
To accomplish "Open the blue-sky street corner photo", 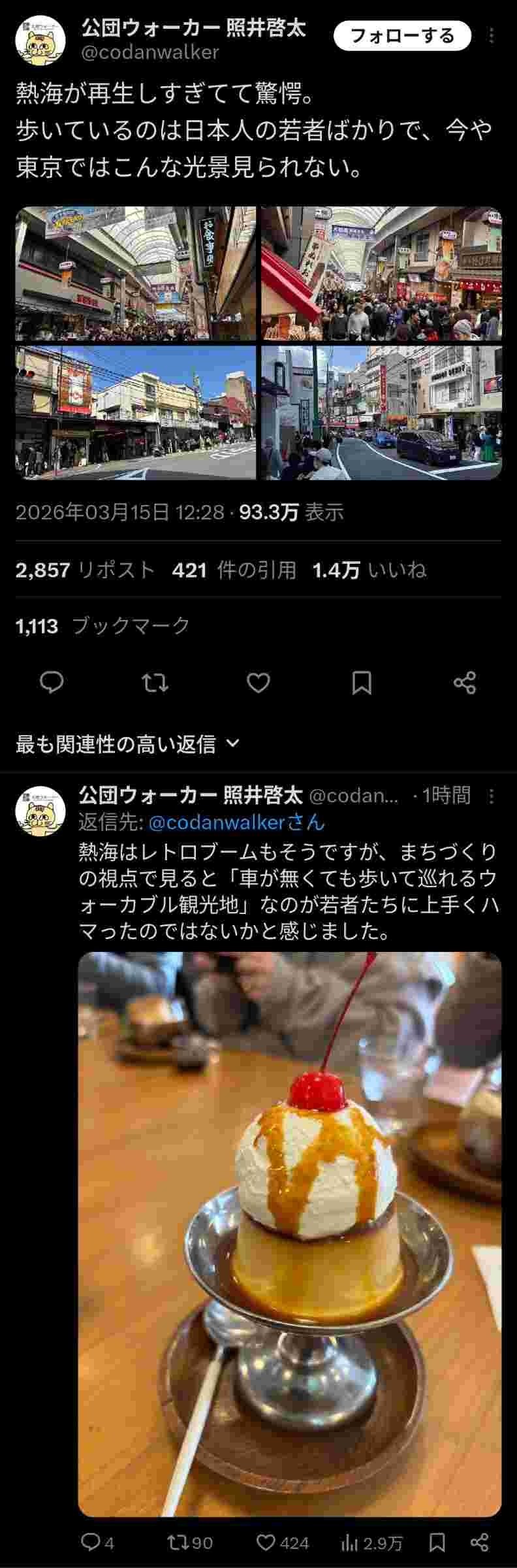I will click(136, 412).
